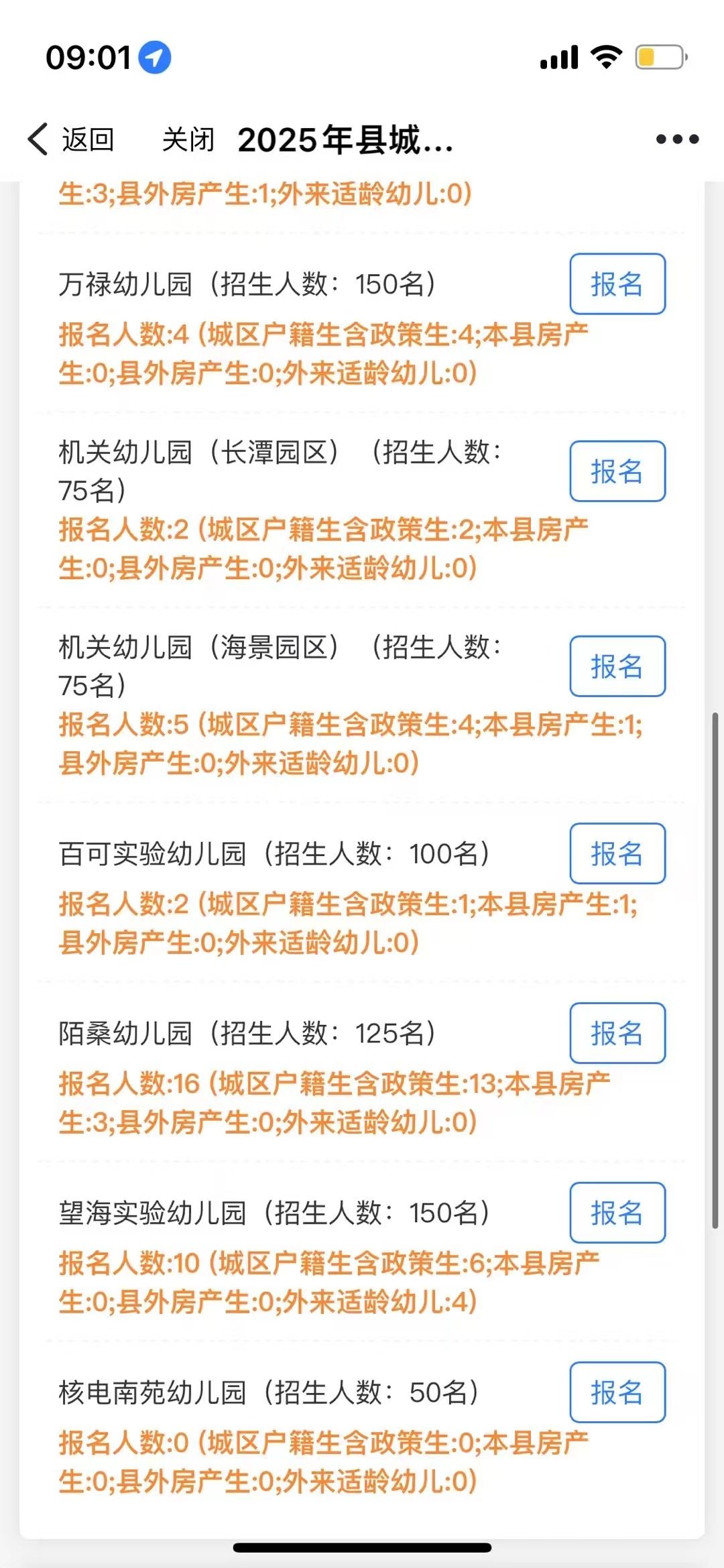Enroll at 核电南苑幼儿园 with 报名
The image size is (724, 1568).
click(x=617, y=1392)
